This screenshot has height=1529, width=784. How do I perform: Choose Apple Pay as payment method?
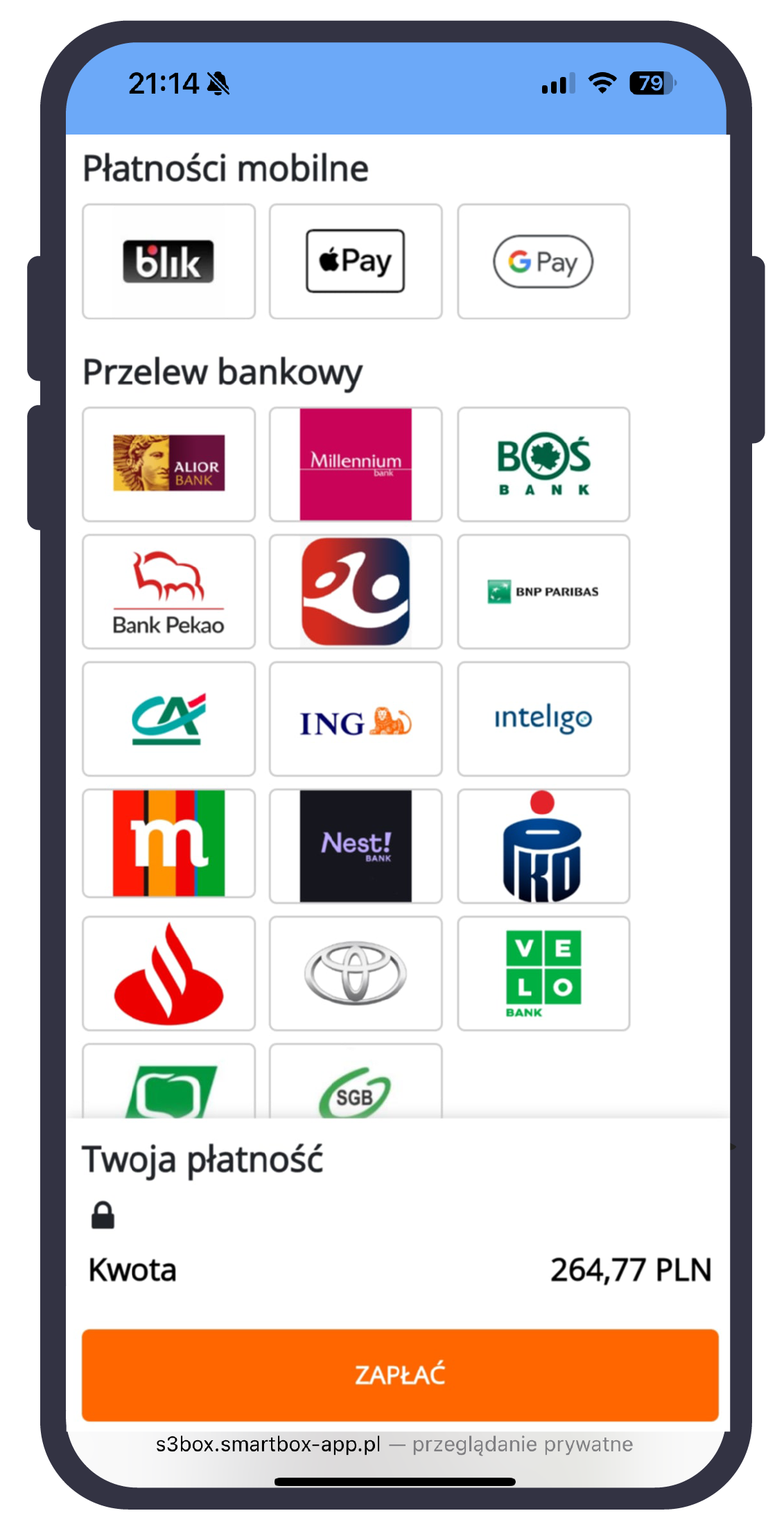[356, 261]
